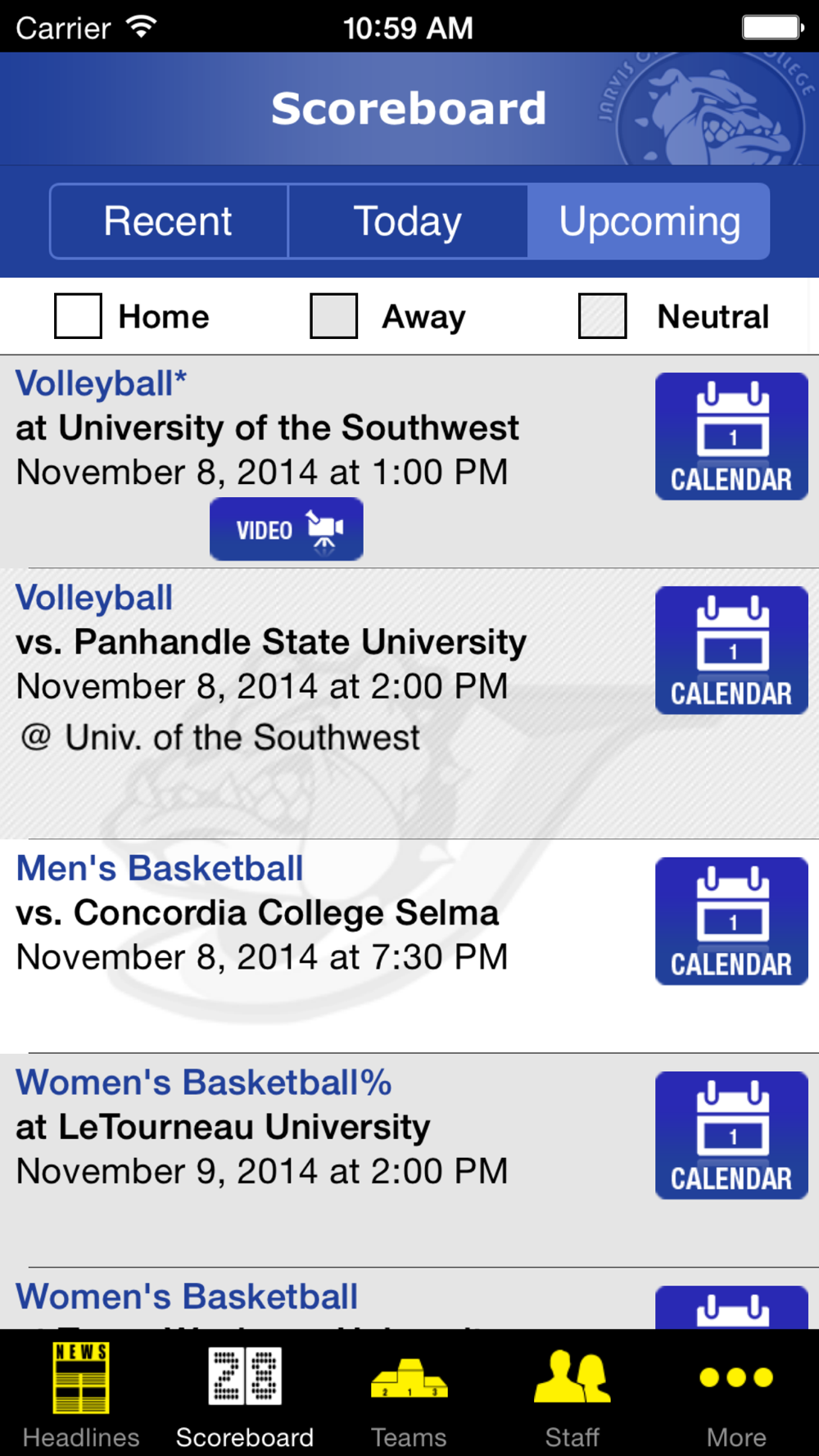Watch video for the Volleyball* game
Viewport: 819px width, 1456px height.
pyautogui.click(x=287, y=529)
